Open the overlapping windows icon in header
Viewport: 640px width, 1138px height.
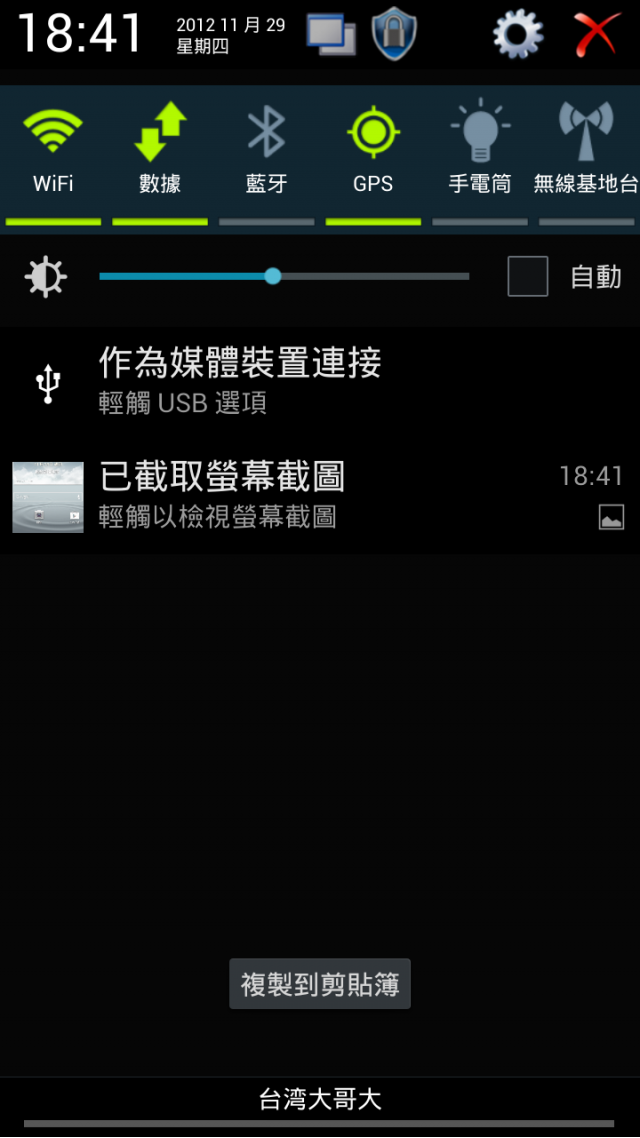331,34
